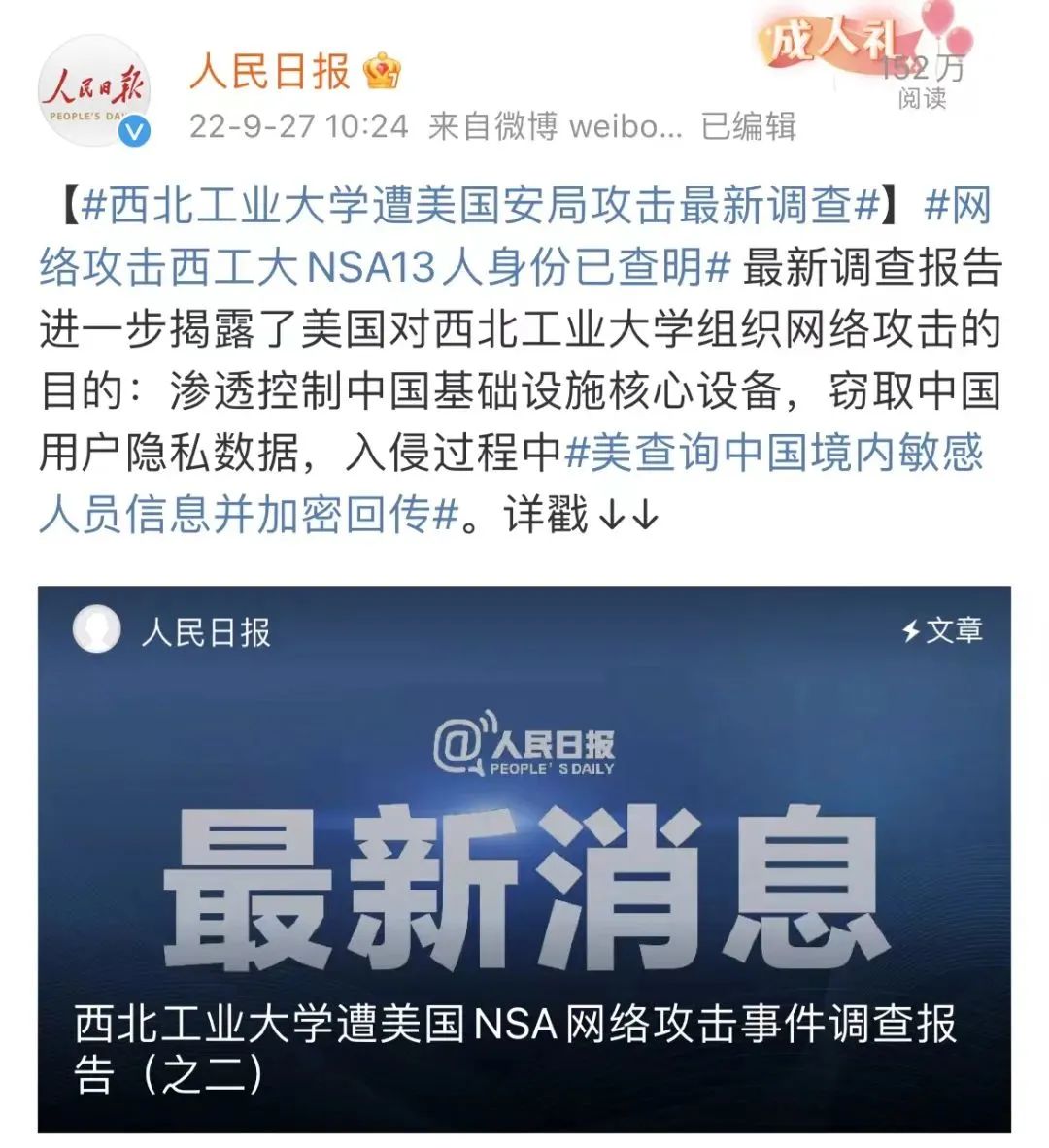Open the 人民日报 account name
This screenshot has width=1049, height=1148.
click(x=269, y=71)
